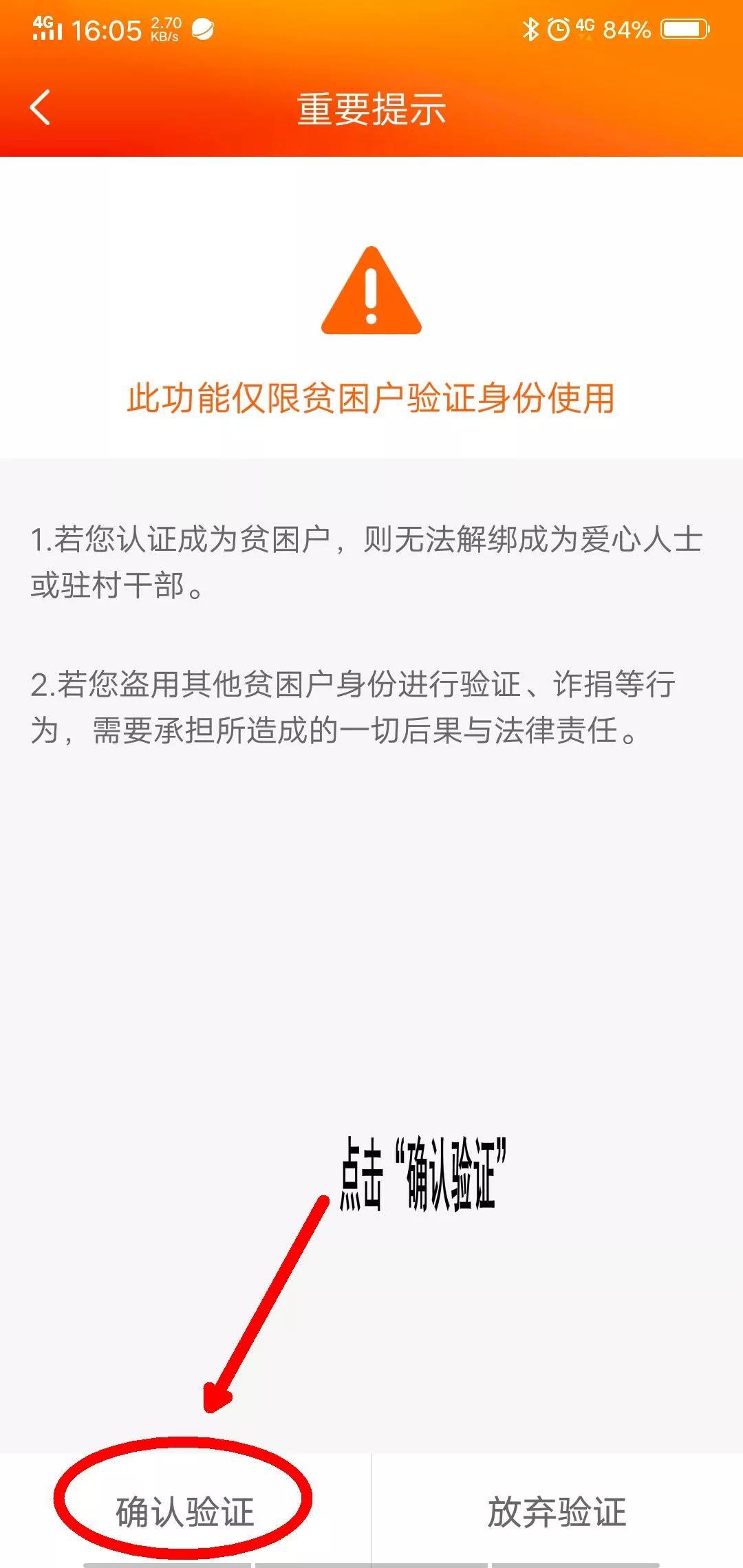Image resolution: width=743 pixels, height=1568 pixels.
Task: Choose 放弃验证 to abandon verification
Action: click(557, 1512)
